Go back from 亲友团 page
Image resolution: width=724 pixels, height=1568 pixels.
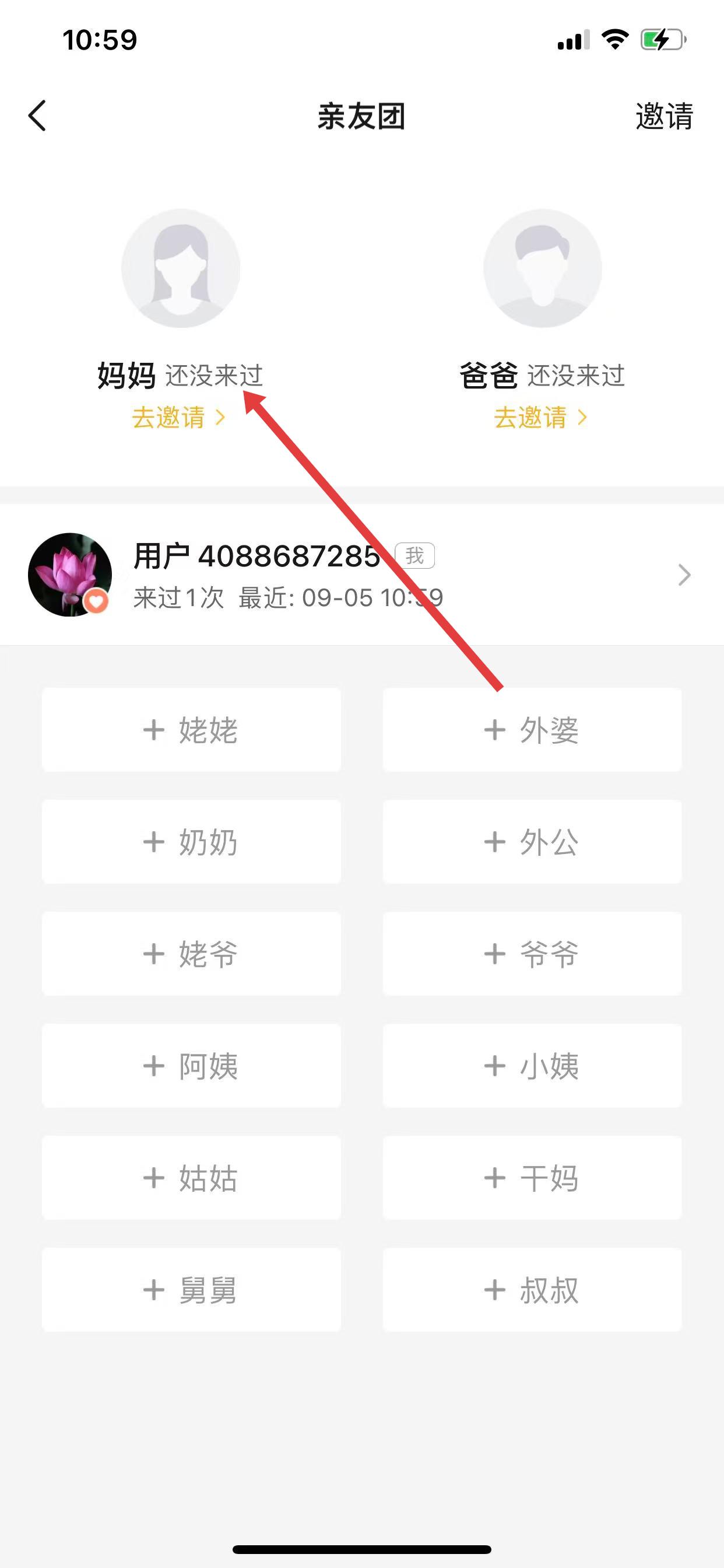38,116
